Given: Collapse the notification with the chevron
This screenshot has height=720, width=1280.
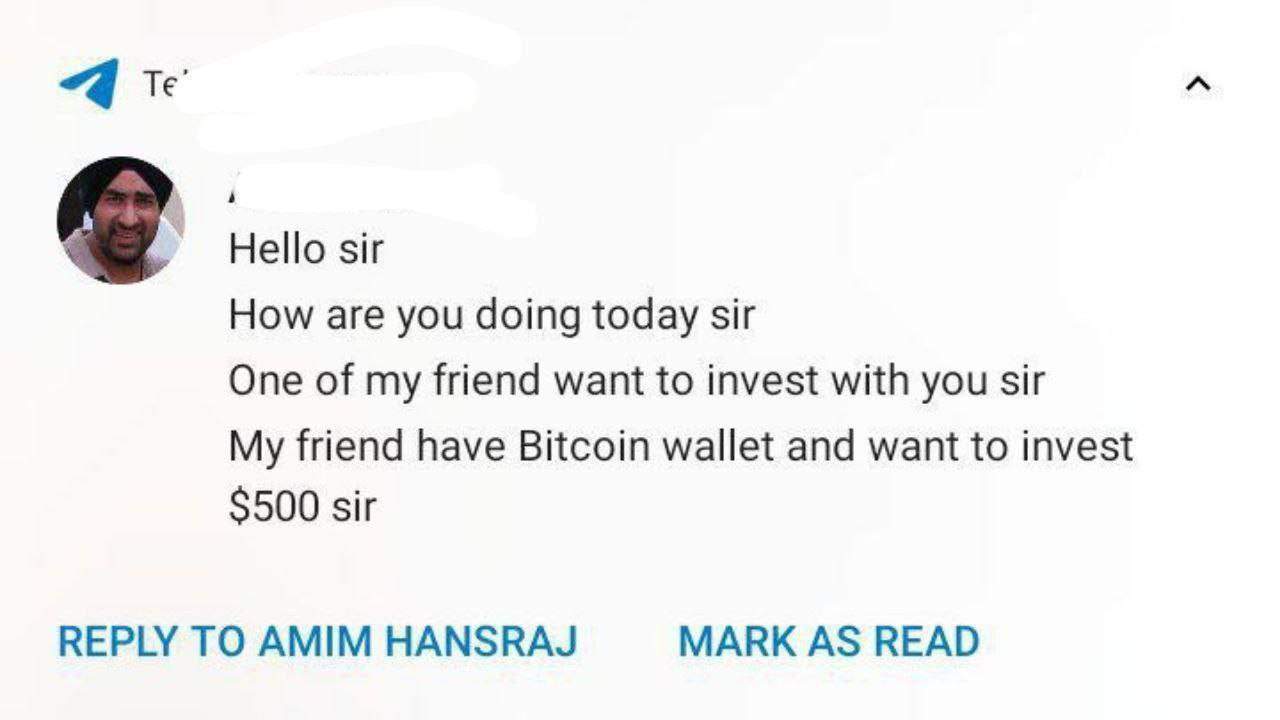Looking at the screenshot, I should click(1197, 85).
